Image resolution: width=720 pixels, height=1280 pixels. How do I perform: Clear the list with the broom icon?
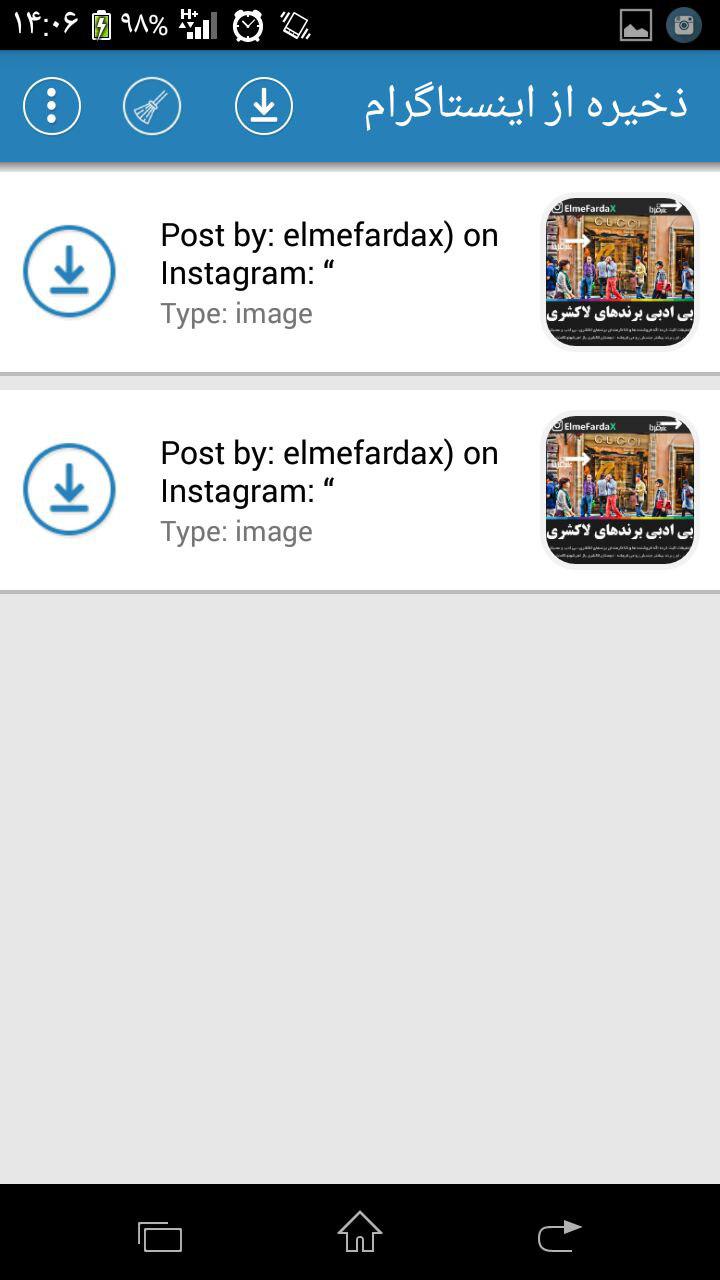tap(152, 105)
